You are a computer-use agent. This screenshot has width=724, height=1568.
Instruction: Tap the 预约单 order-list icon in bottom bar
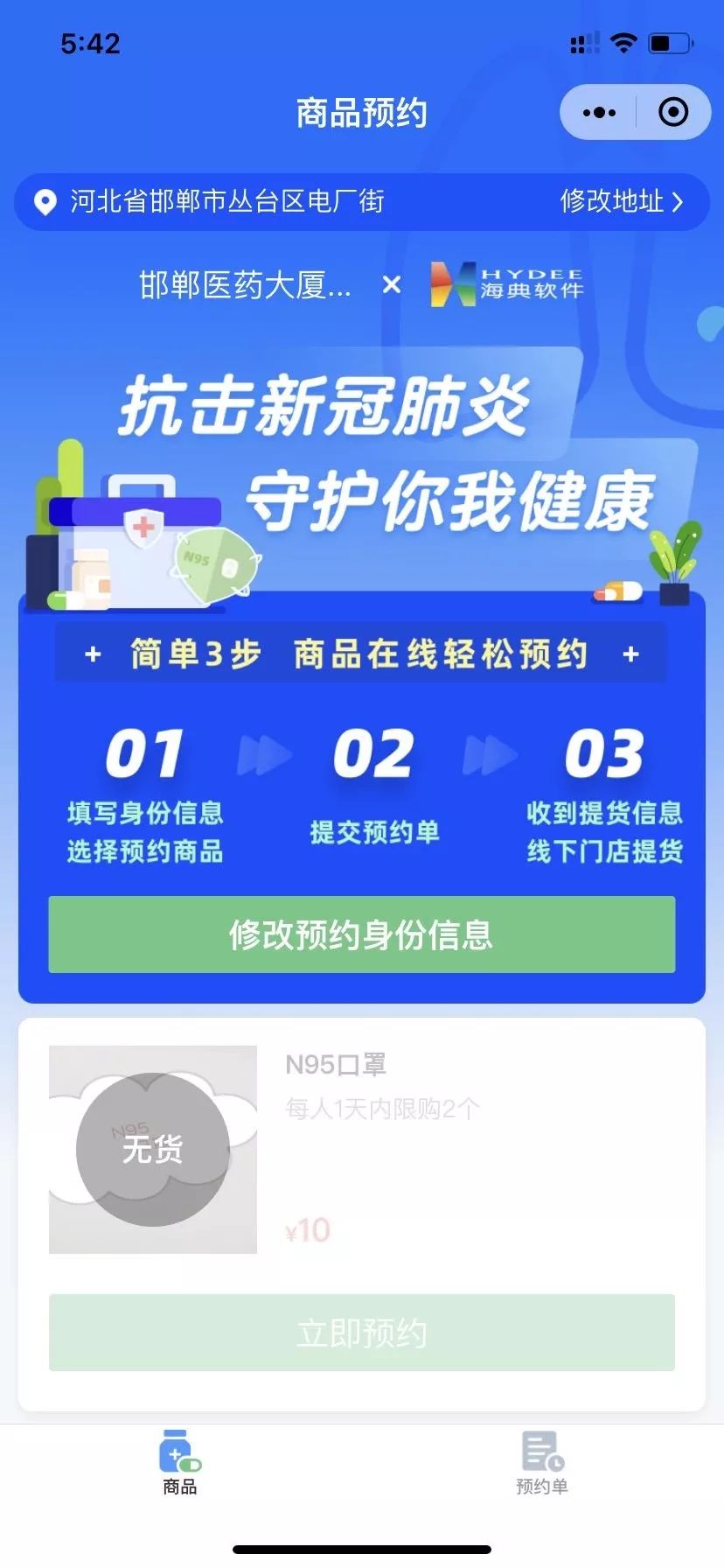coord(540,1450)
